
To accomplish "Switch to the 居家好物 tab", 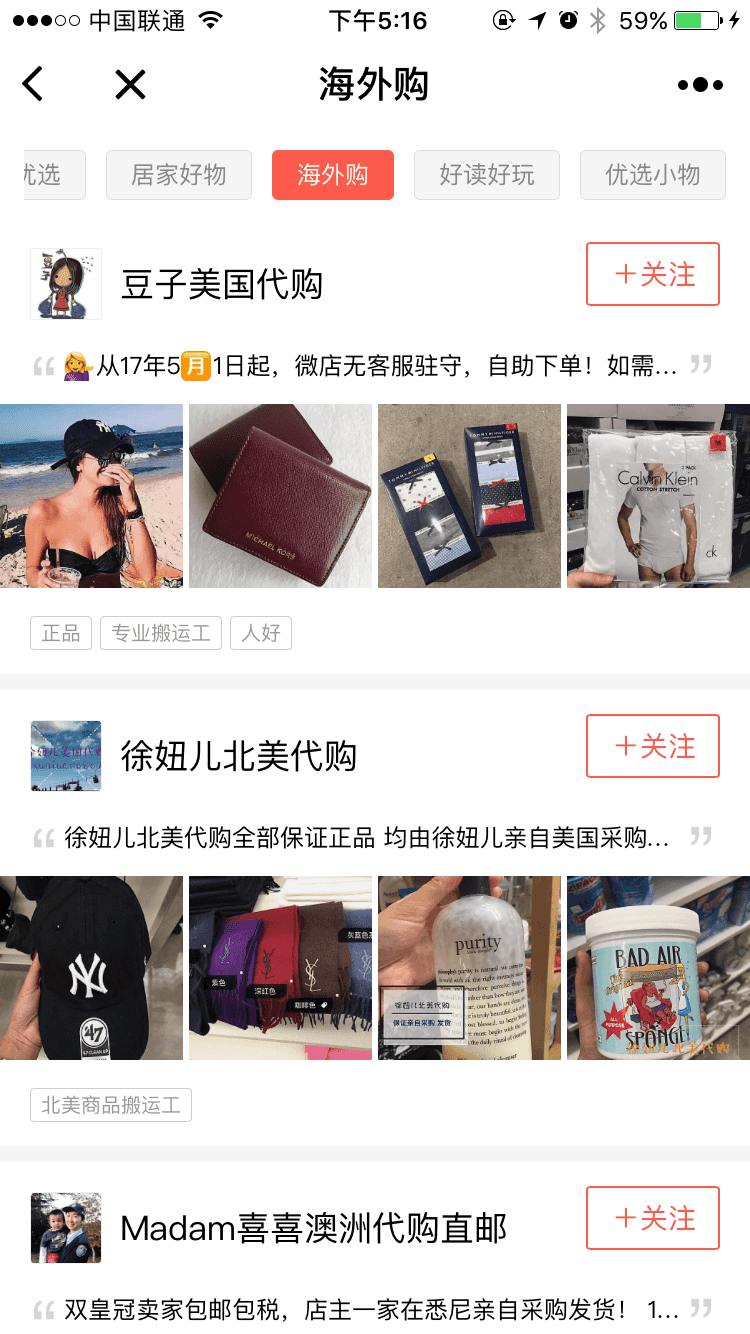I will 179,175.
